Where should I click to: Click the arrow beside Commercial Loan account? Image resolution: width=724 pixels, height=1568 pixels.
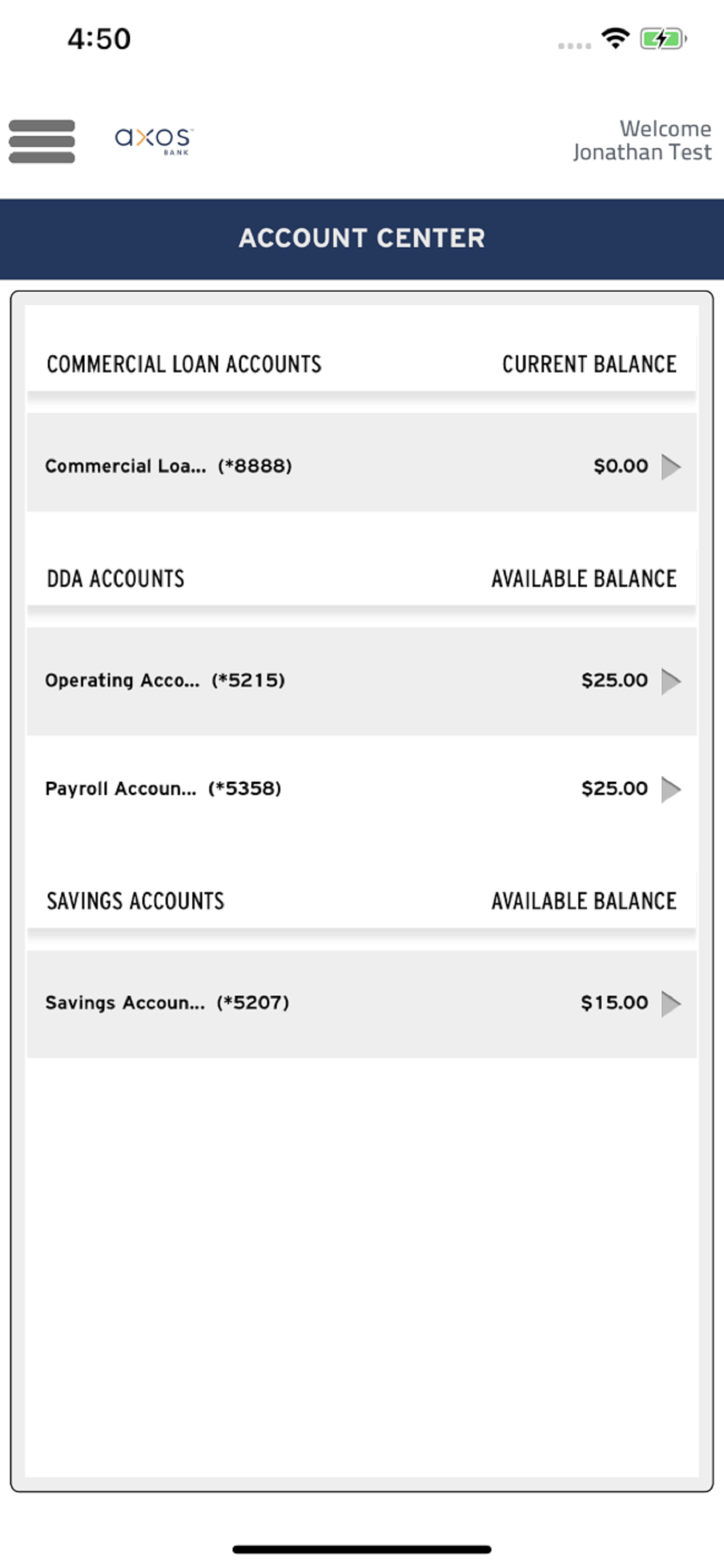672,466
